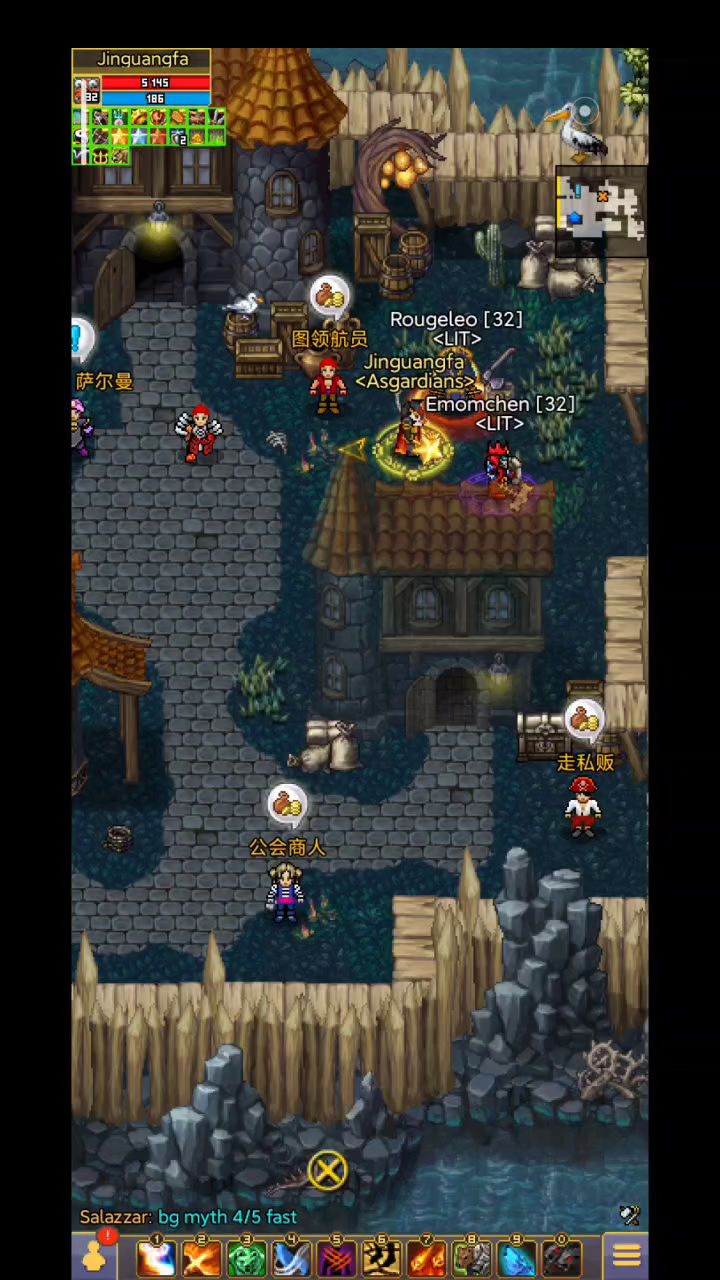720x1280 pixels.
Task: Open the minimap
Action: pos(600,212)
